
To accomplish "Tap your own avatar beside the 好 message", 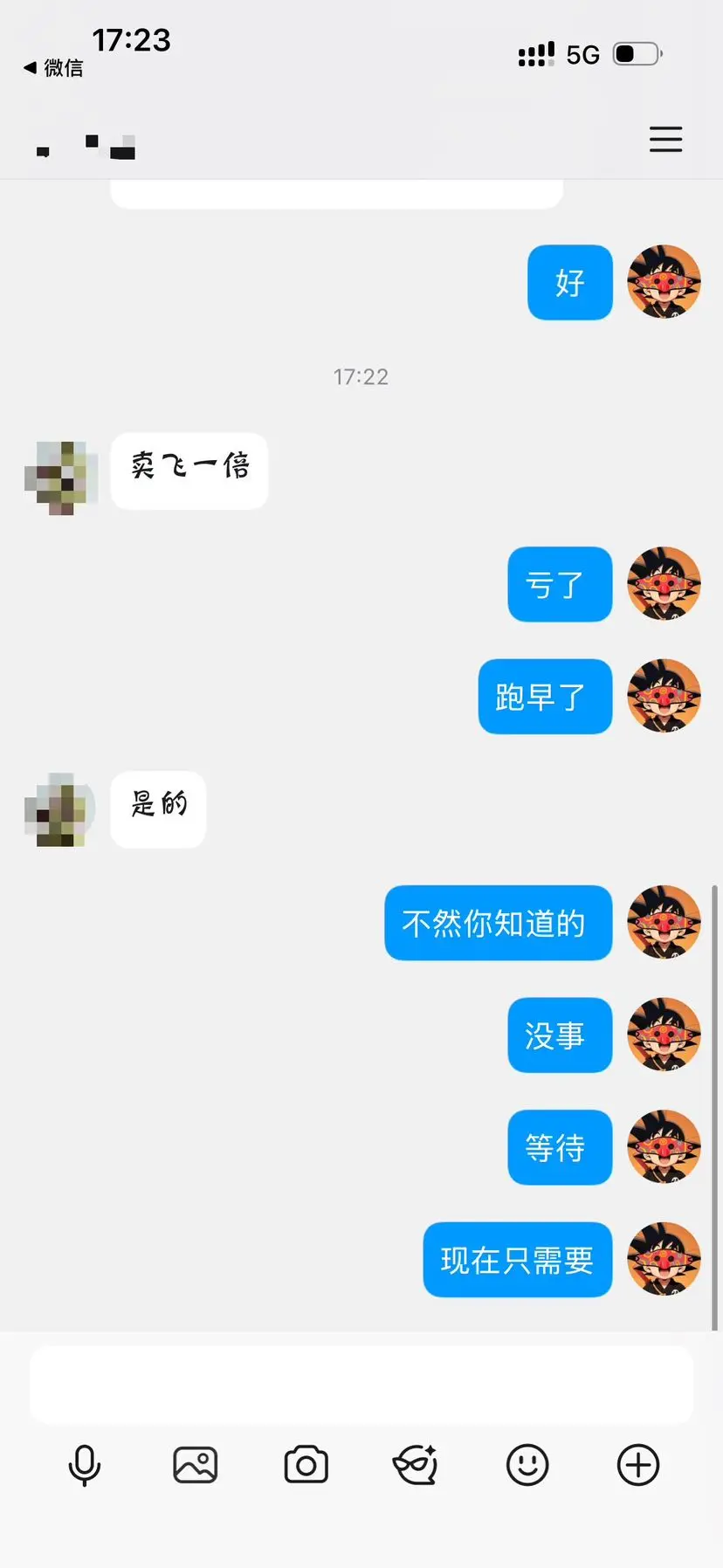I will point(664,282).
